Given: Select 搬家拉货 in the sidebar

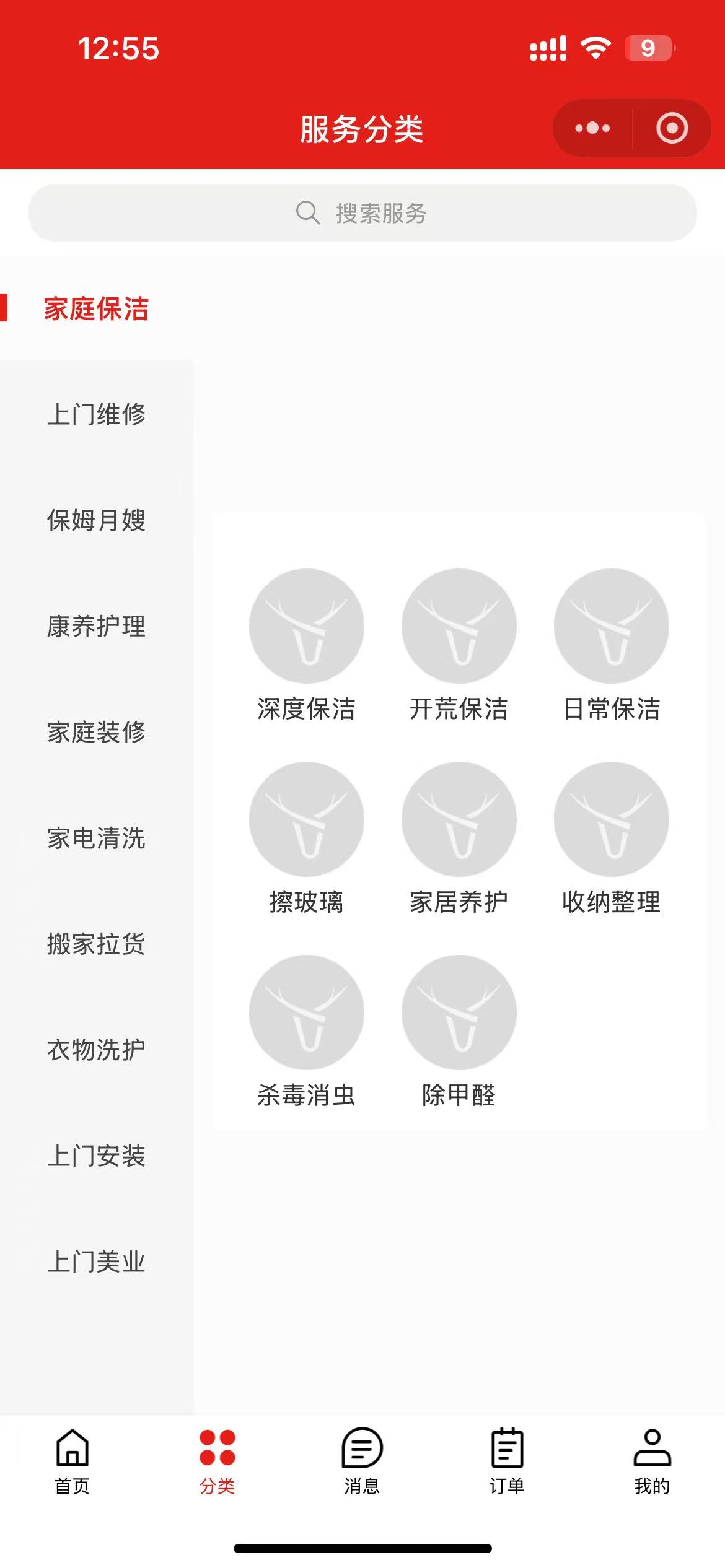Looking at the screenshot, I should tap(96, 944).
